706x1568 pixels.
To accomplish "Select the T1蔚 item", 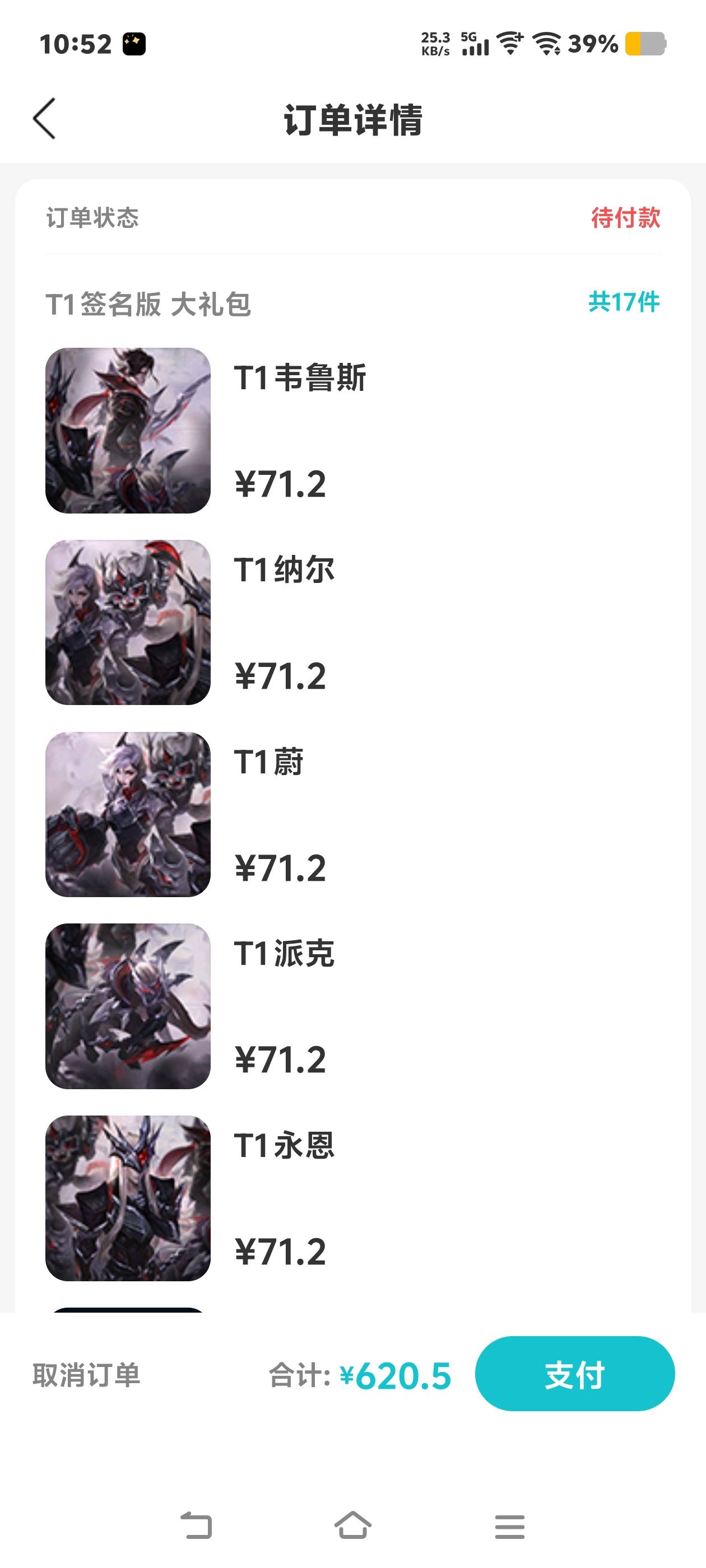I will (x=352, y=814).
